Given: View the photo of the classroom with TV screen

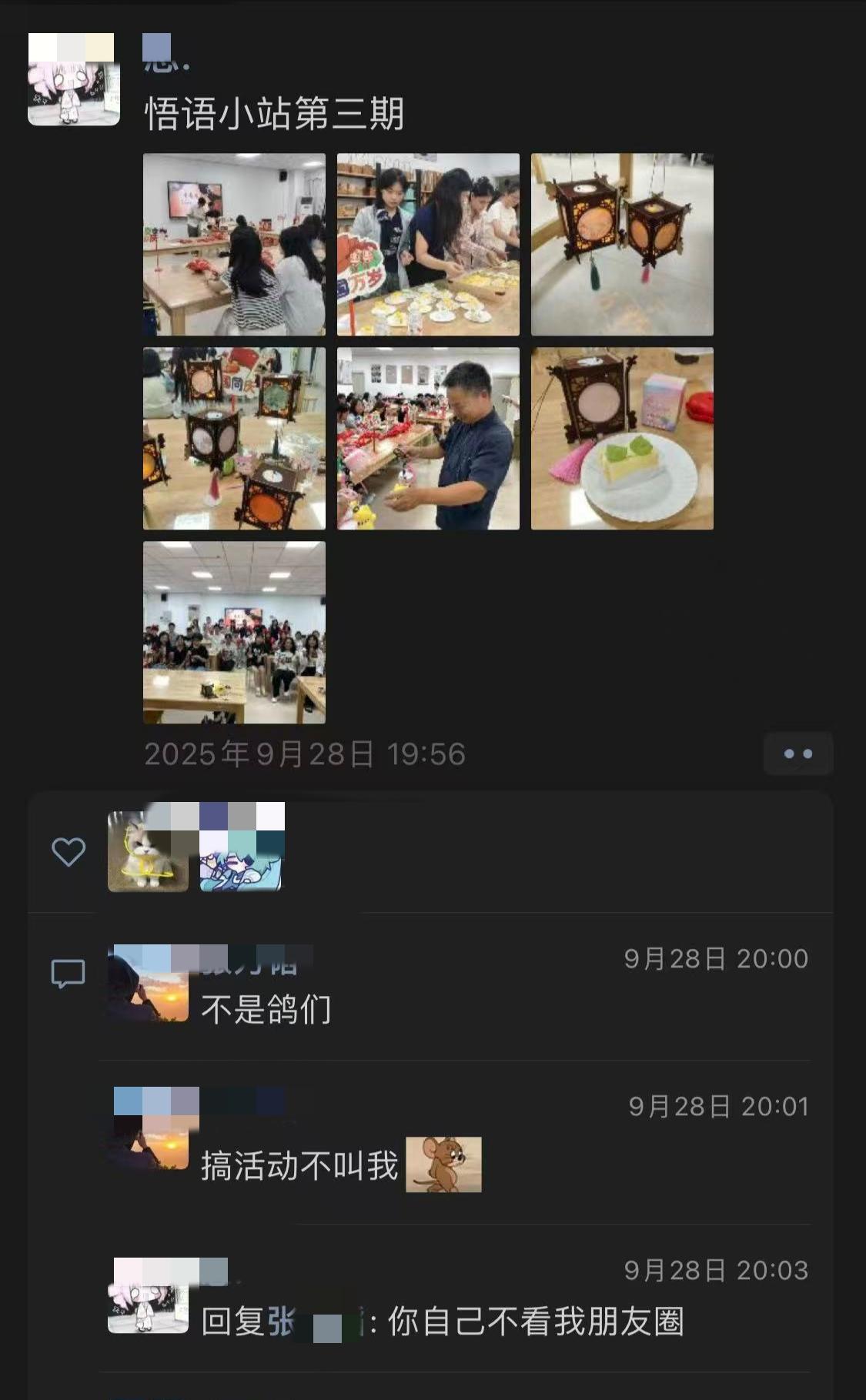Looking at the screenshot, I should click(234, 244).
